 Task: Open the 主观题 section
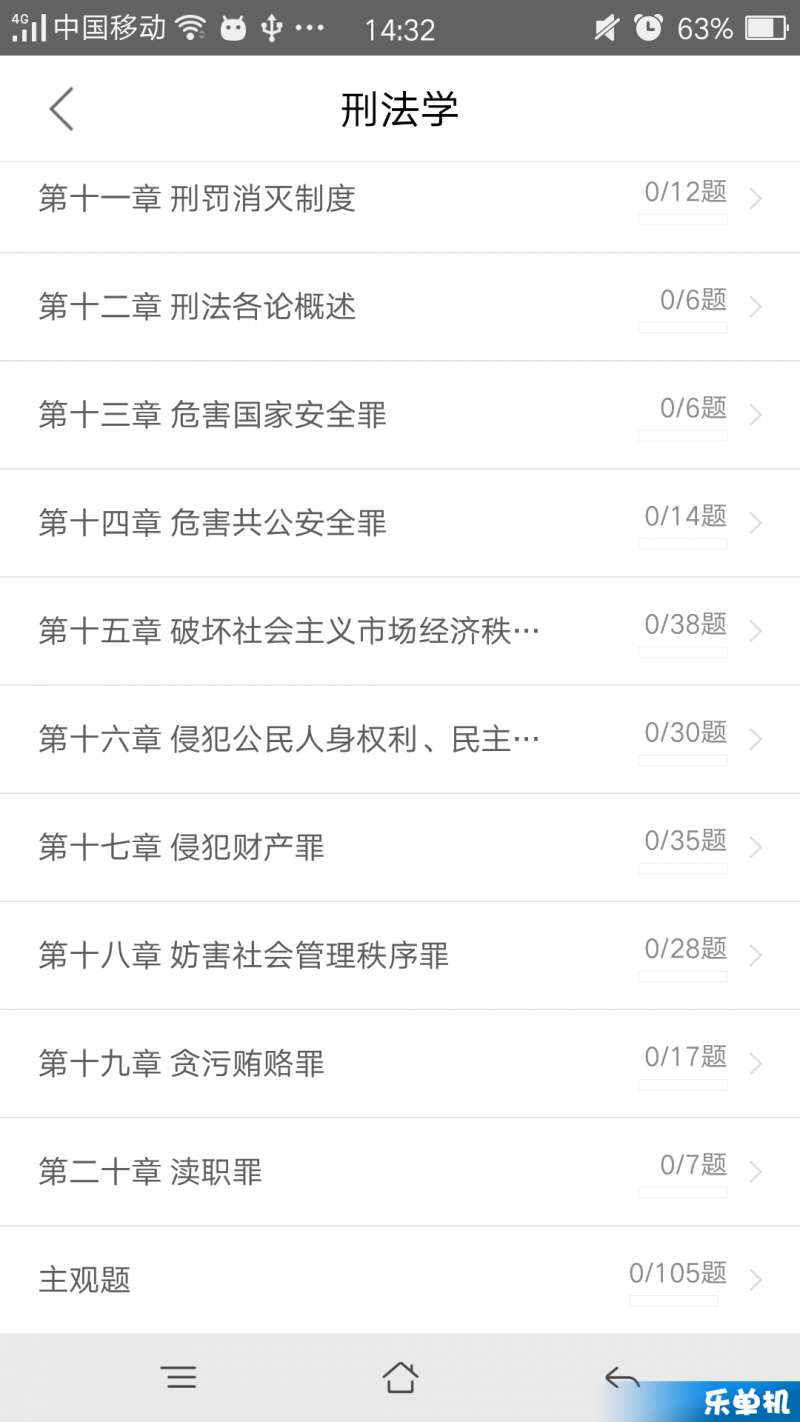click(400, 1279)
